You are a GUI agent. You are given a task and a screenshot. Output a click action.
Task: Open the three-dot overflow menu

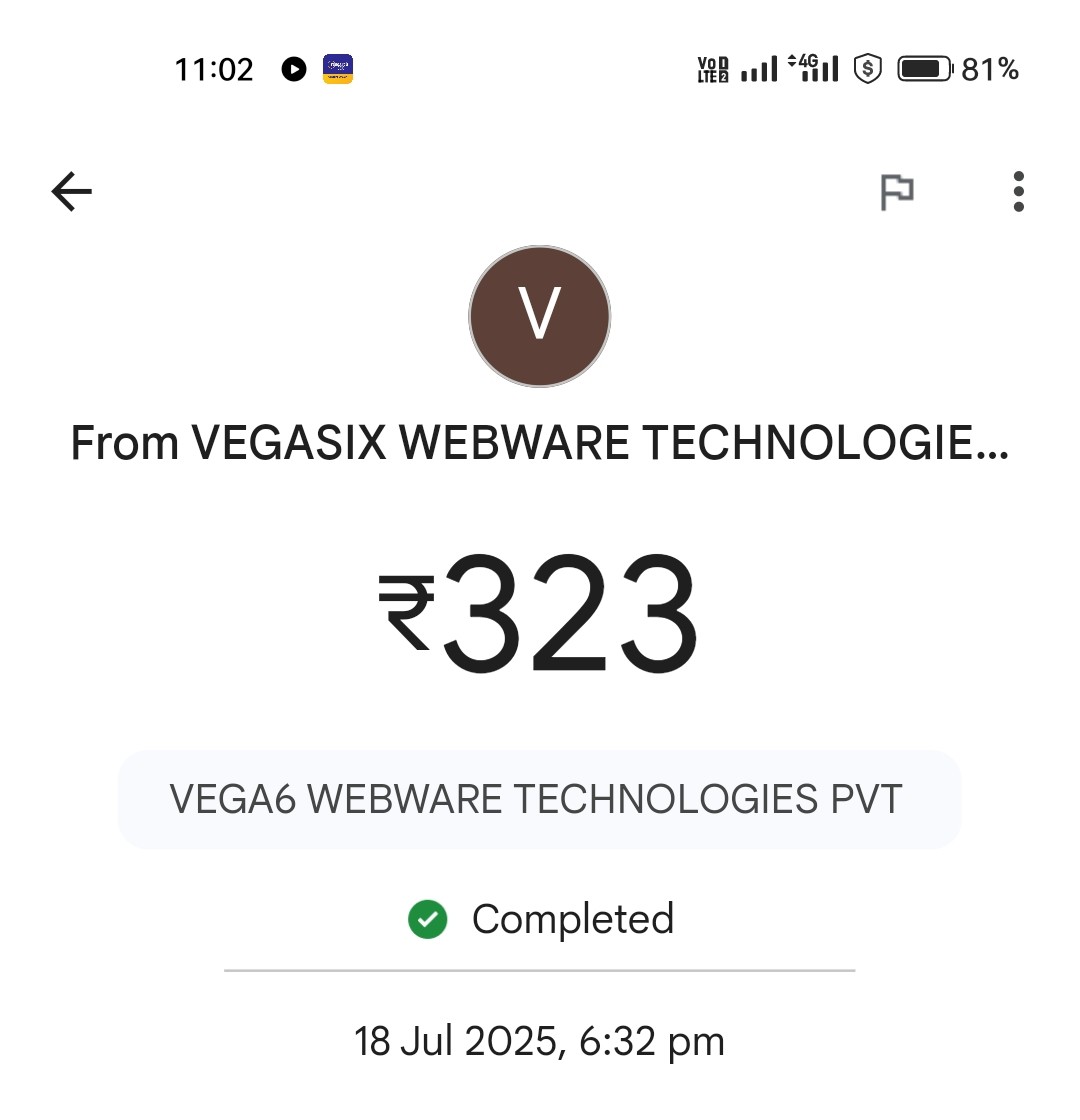pos(1018,191)
